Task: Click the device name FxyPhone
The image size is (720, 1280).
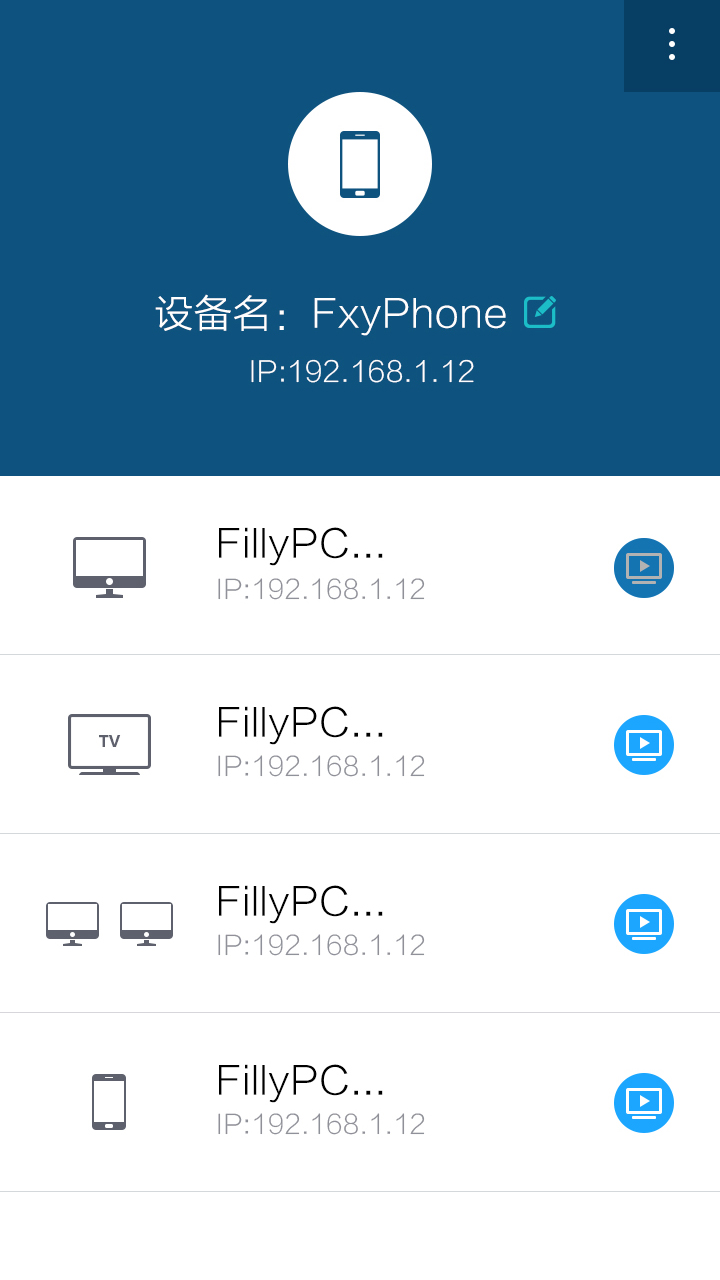Action: point(407,313)
